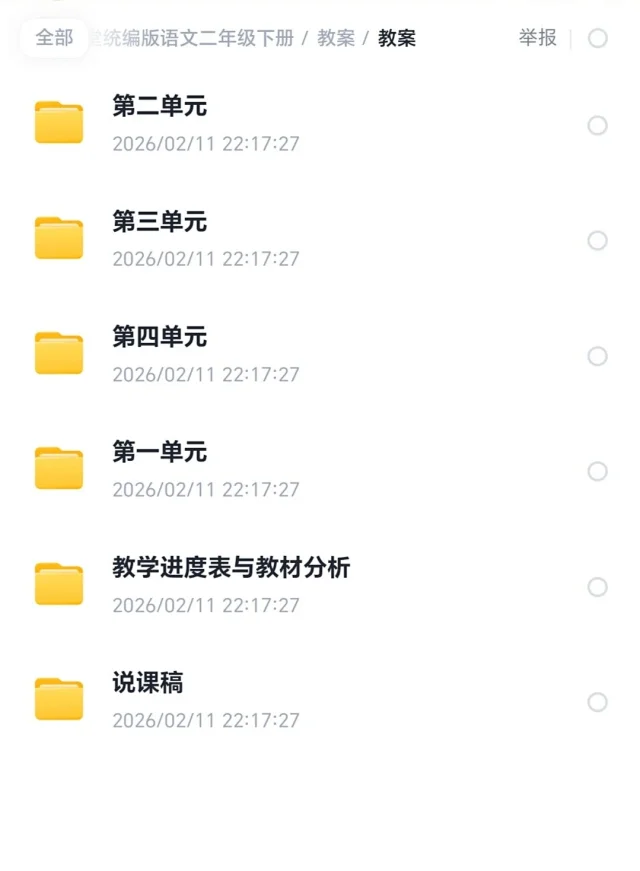Check the 第一单元 selection circle
Image resolution: width=640 pixels, height=871 pixels.
597,471
